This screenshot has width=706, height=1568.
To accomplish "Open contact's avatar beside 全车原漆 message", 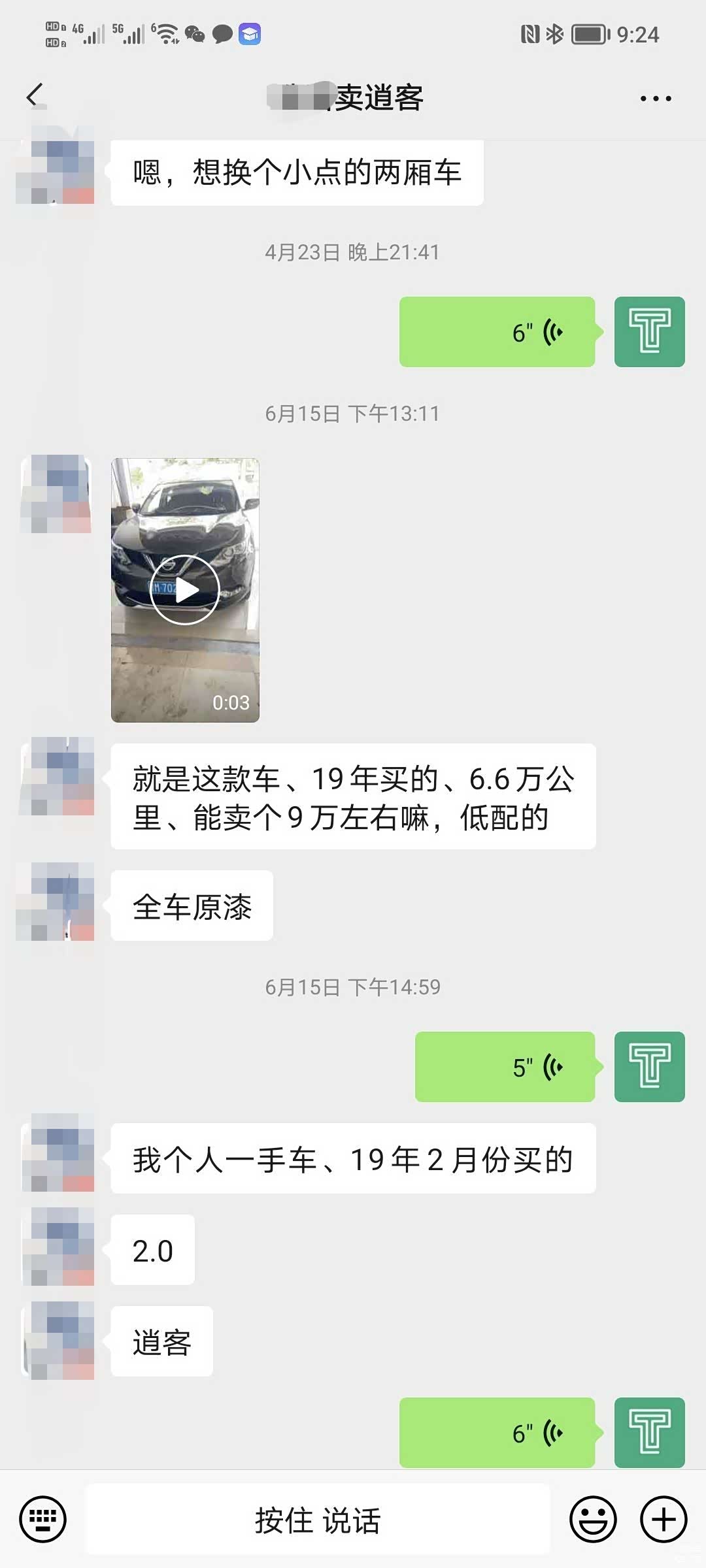I will click(x=56, y=902).
